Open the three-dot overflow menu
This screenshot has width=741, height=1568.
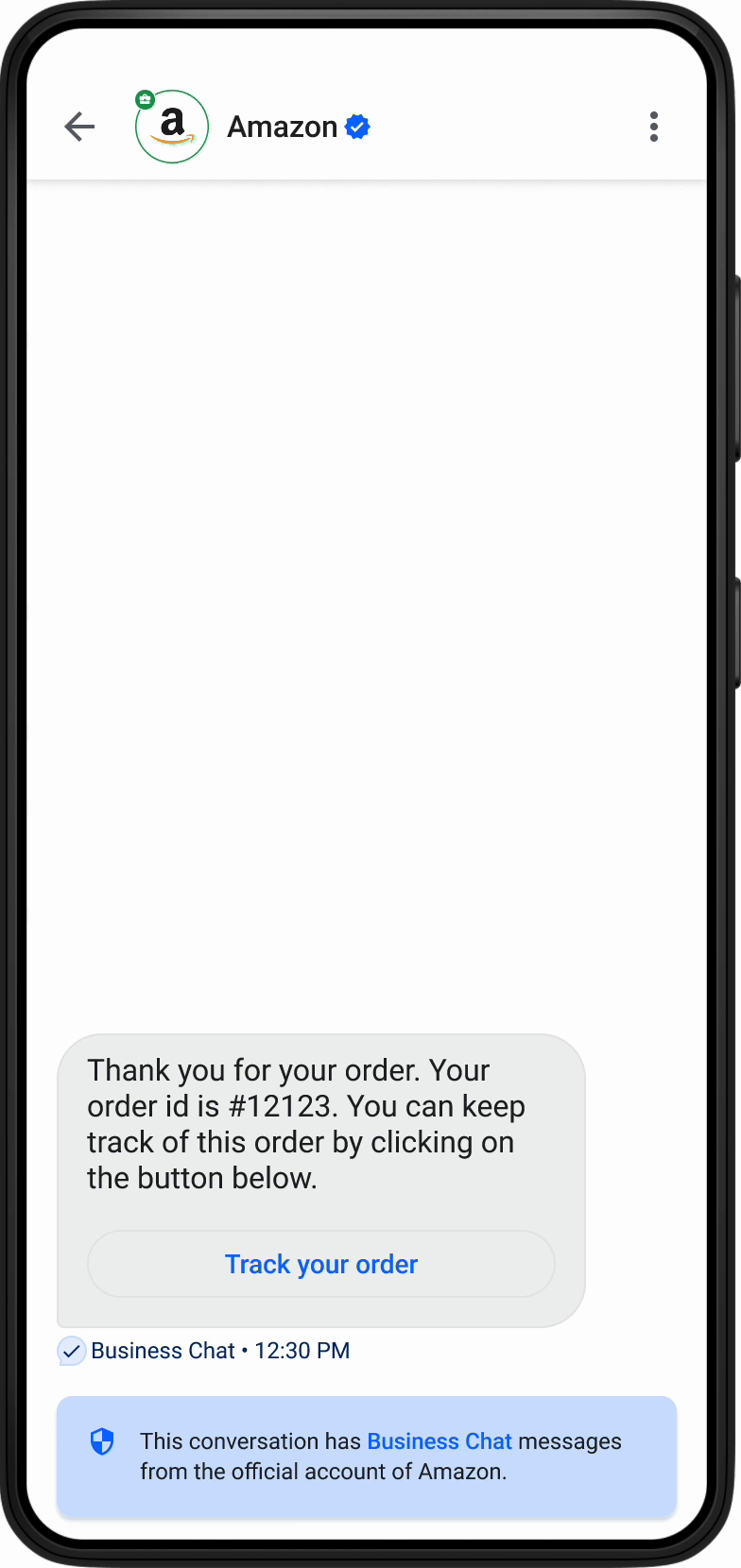coord(653,127)
